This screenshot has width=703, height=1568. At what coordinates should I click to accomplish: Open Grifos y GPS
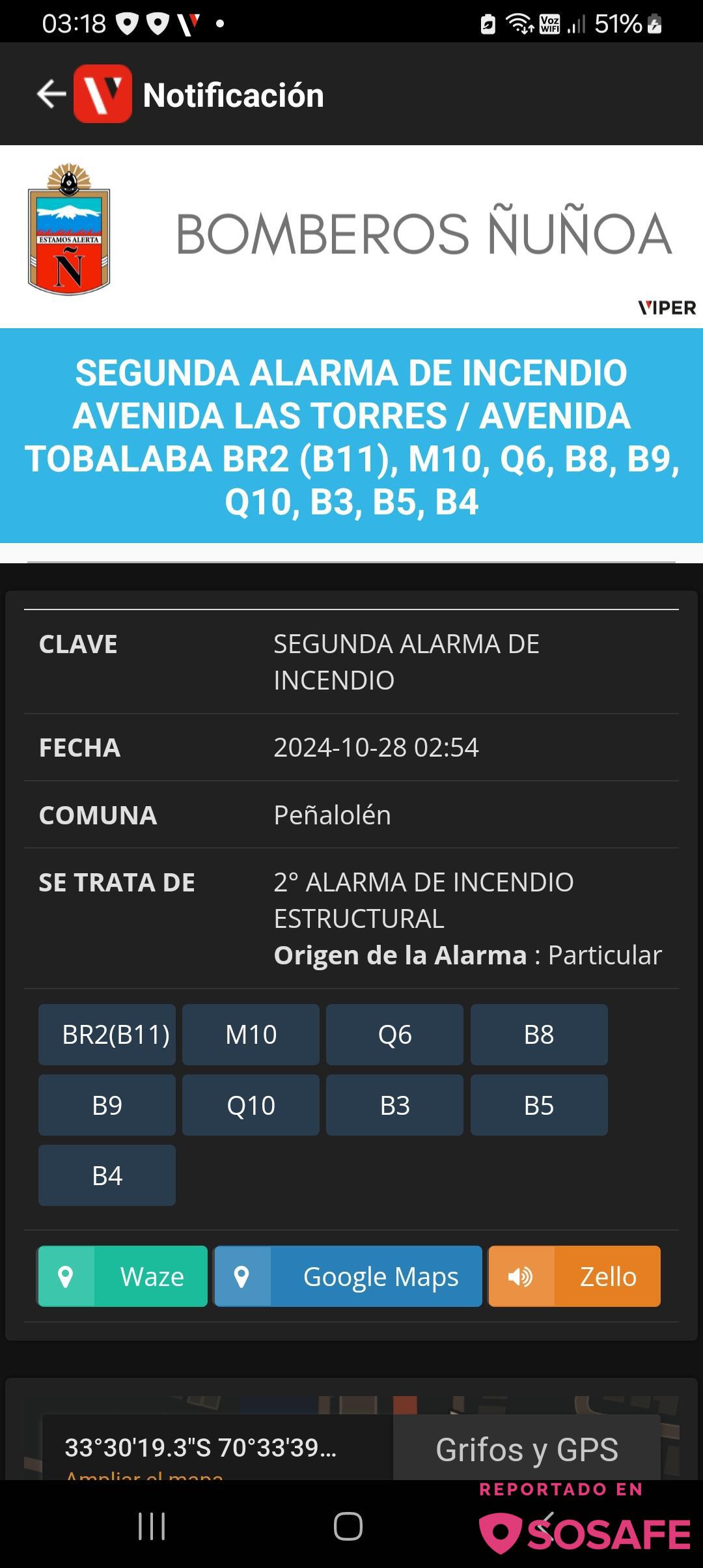click(x=527, y=1449)
